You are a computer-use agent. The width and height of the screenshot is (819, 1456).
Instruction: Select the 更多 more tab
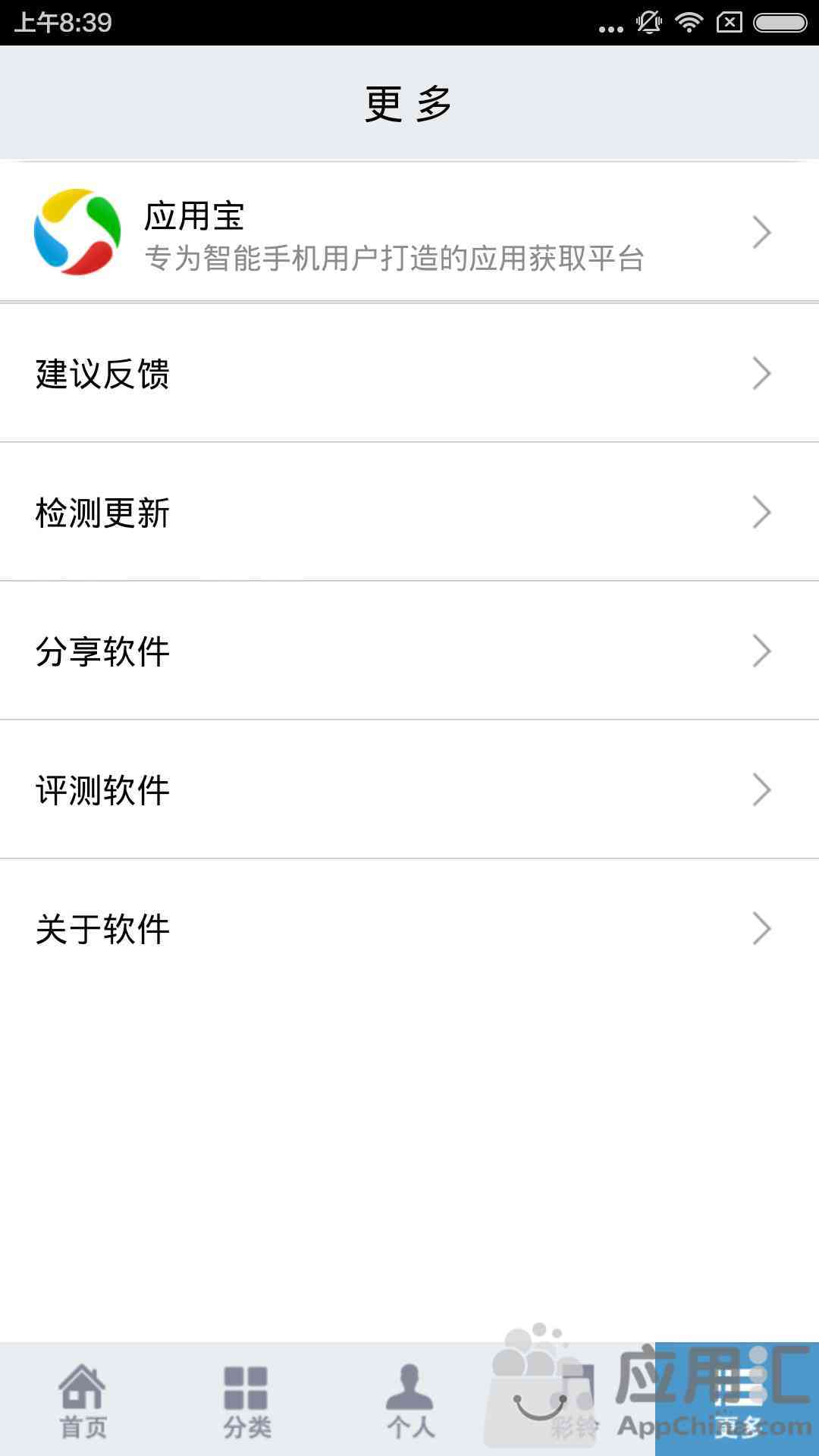point(737,1399)
